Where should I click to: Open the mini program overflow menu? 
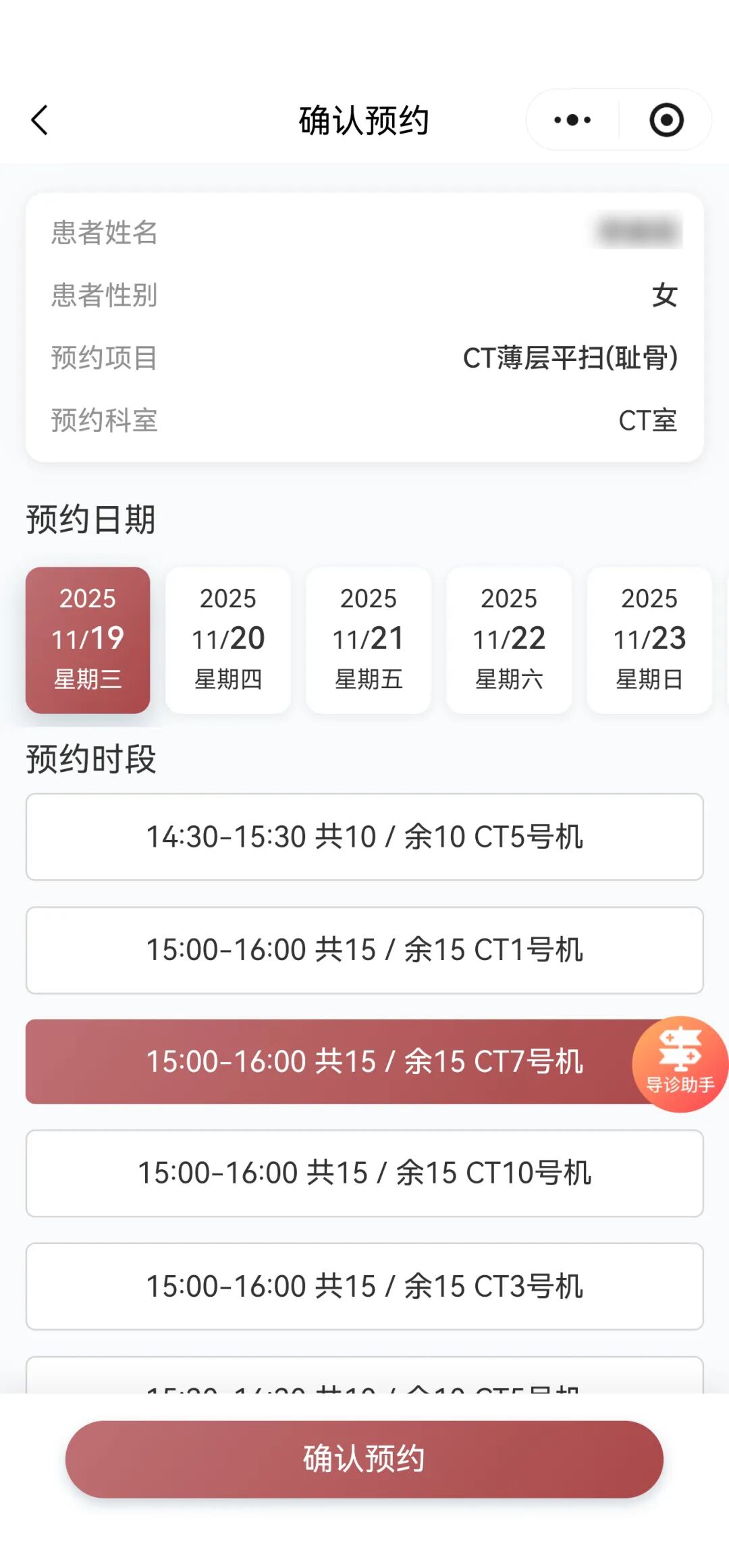572,120
